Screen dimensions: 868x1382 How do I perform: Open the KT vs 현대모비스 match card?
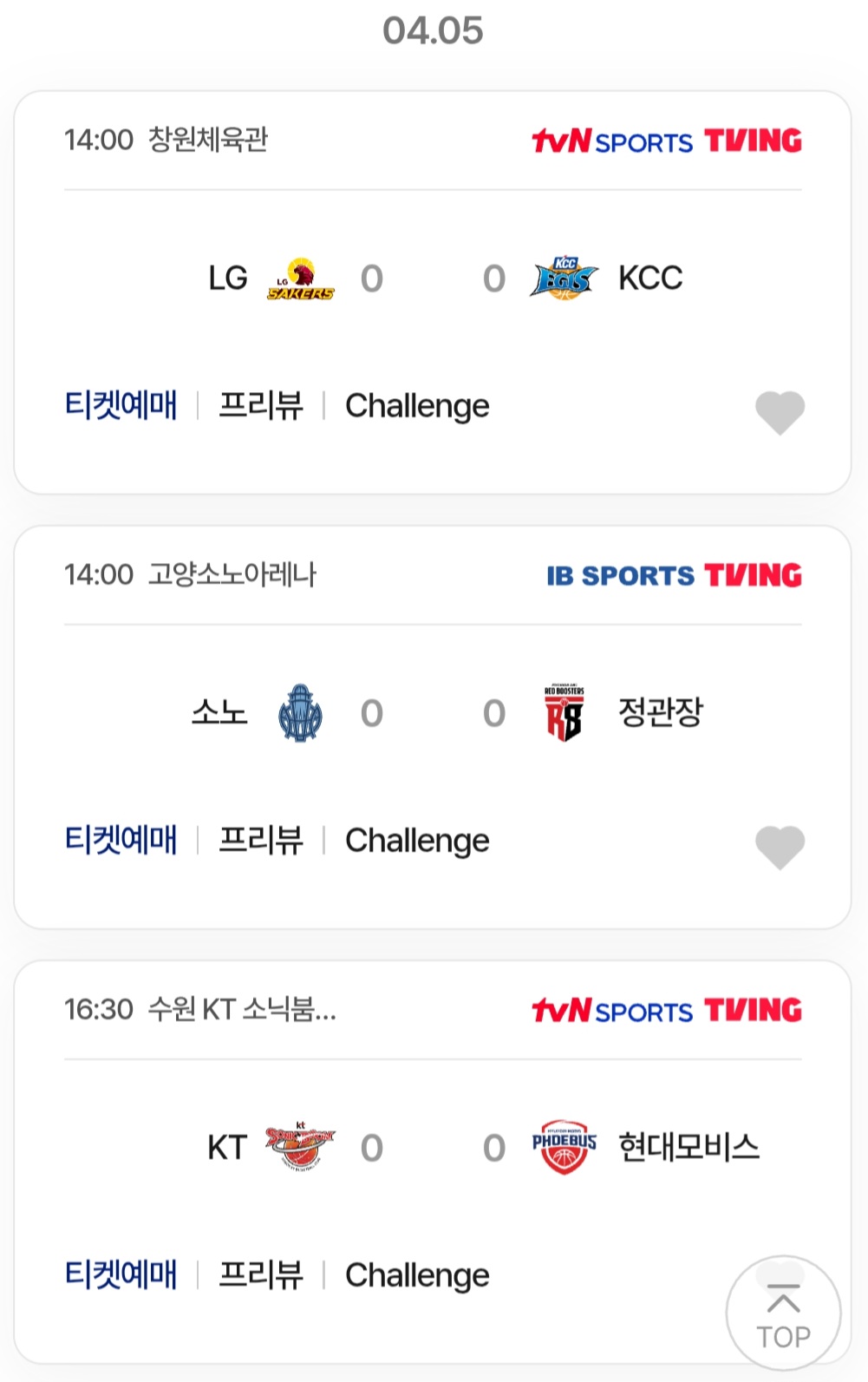point(432,1149)
